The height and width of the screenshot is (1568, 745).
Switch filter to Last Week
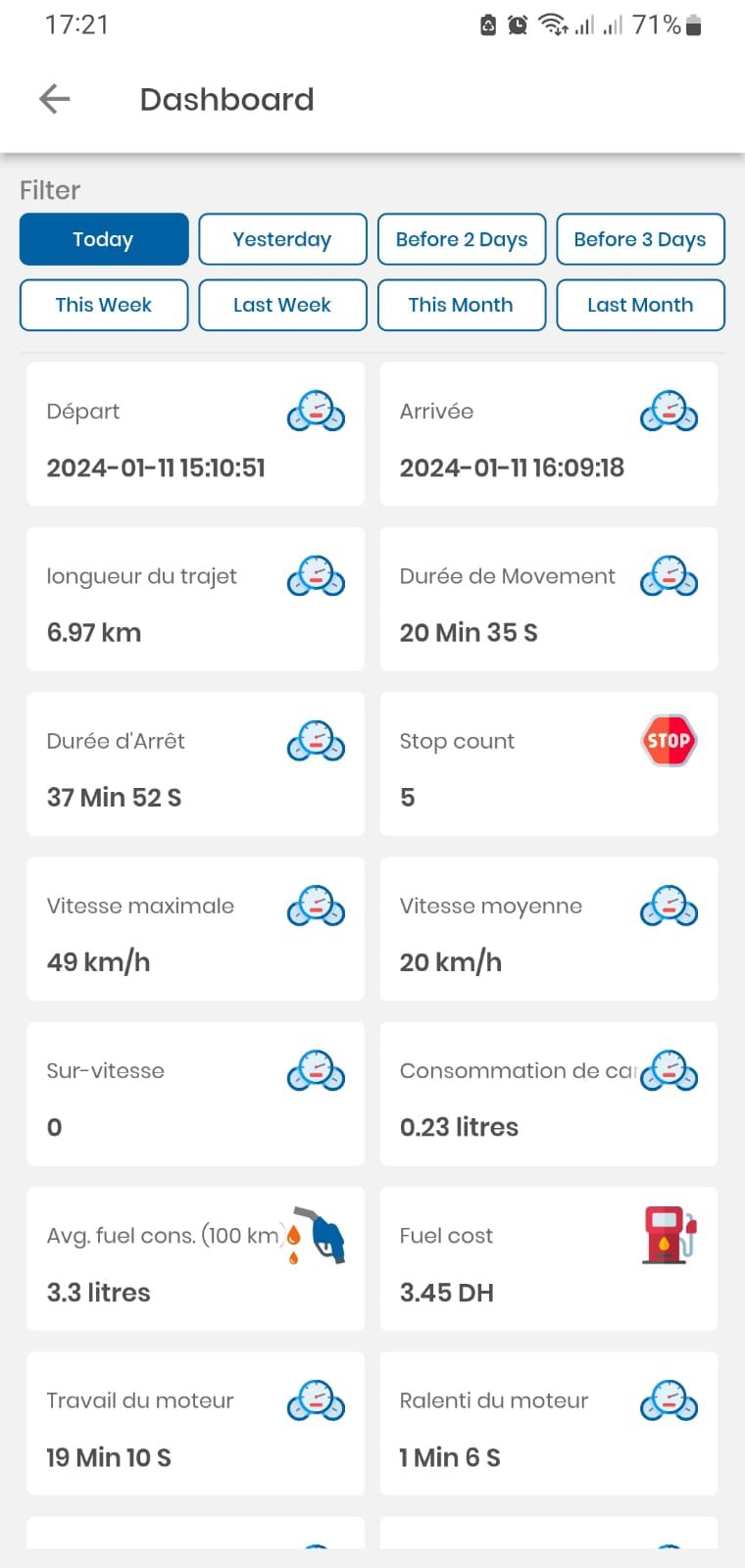282,305
